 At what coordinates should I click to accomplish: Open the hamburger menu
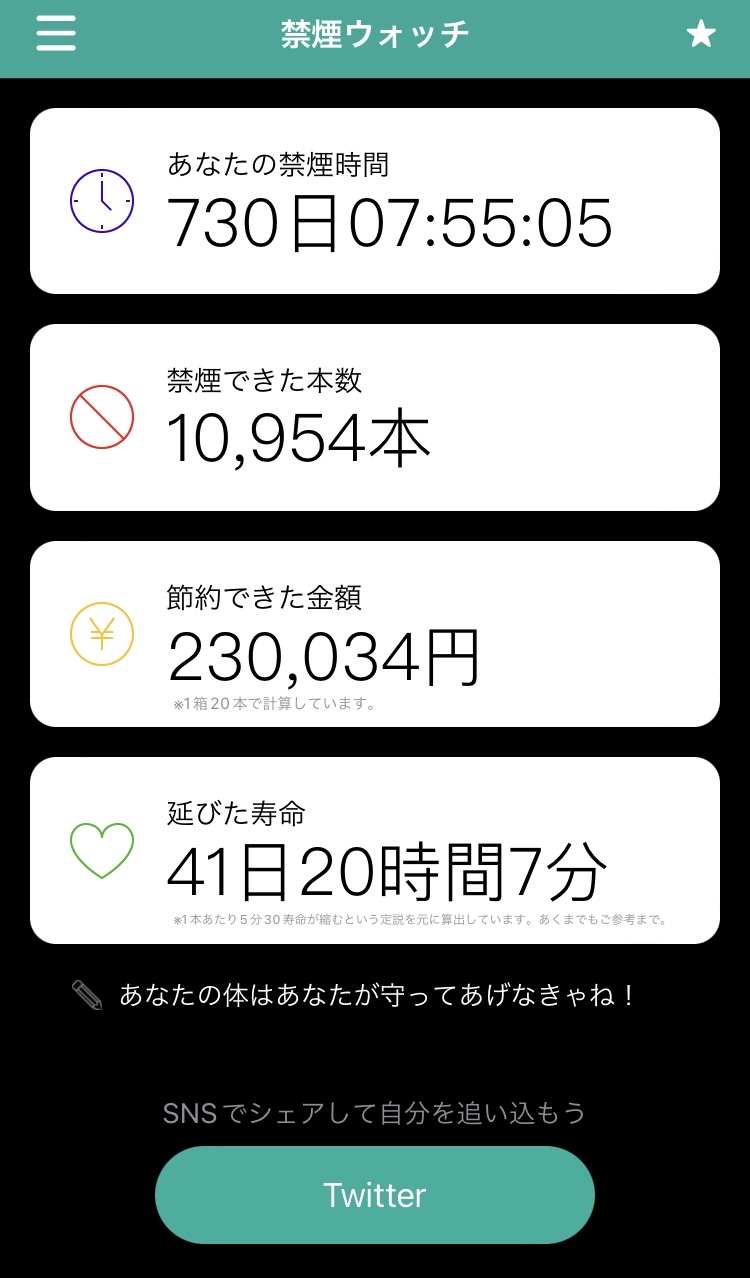coord(56,34)
